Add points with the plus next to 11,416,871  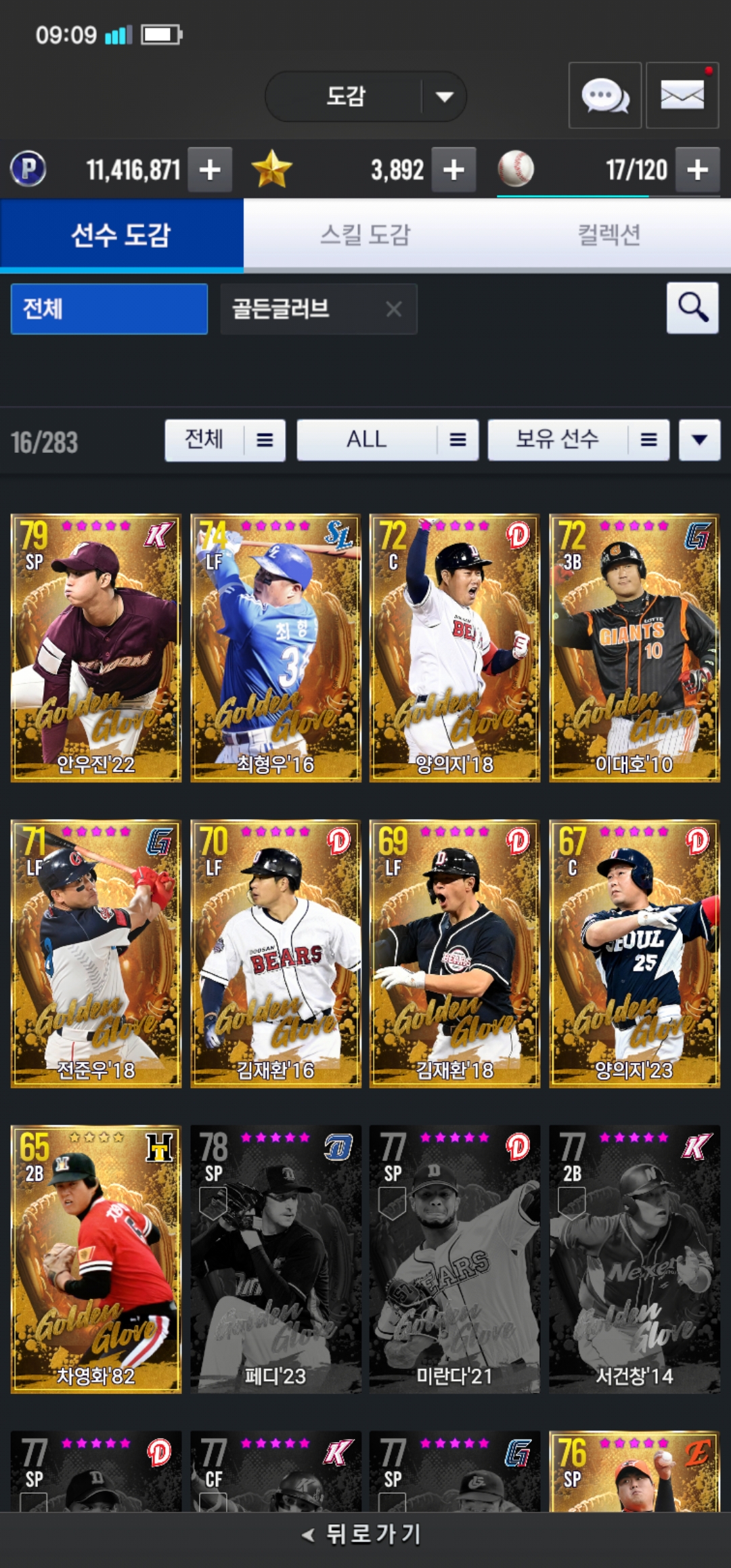pyautogui.click(x=210, y=169)
